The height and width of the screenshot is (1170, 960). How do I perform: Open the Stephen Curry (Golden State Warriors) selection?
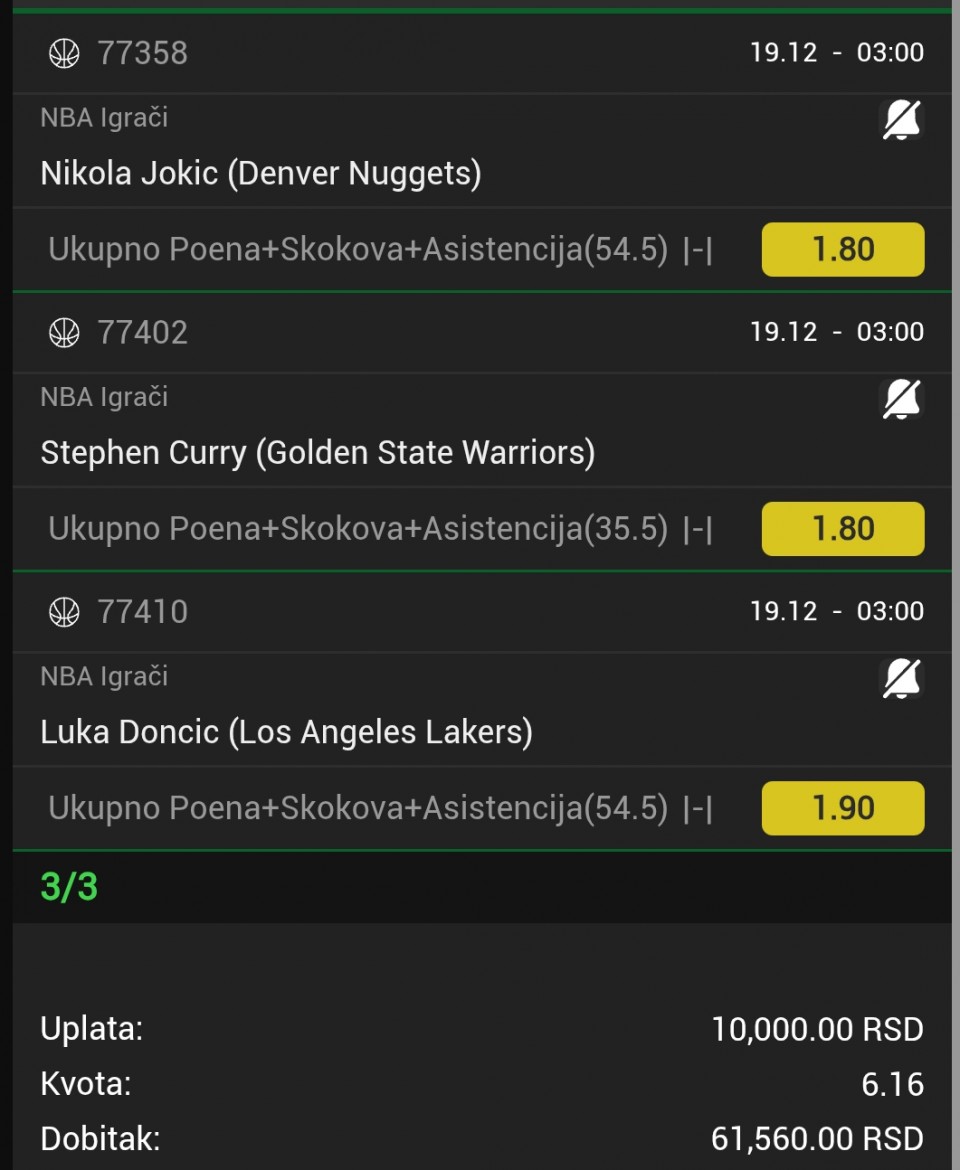(x=318, y=453)
